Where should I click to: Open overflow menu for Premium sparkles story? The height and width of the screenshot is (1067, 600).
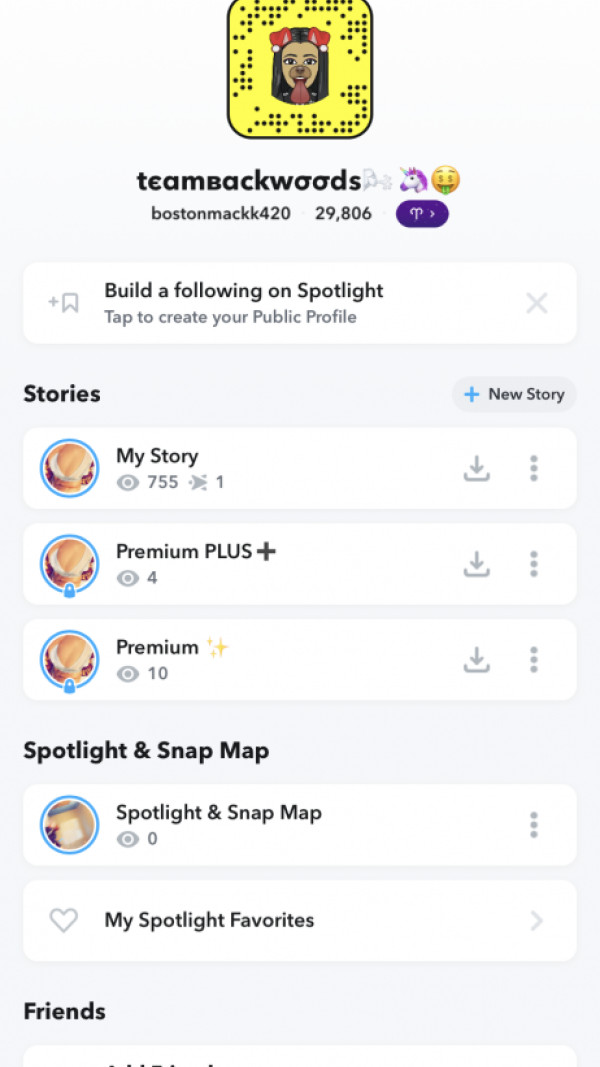click(x=534, y=660)
